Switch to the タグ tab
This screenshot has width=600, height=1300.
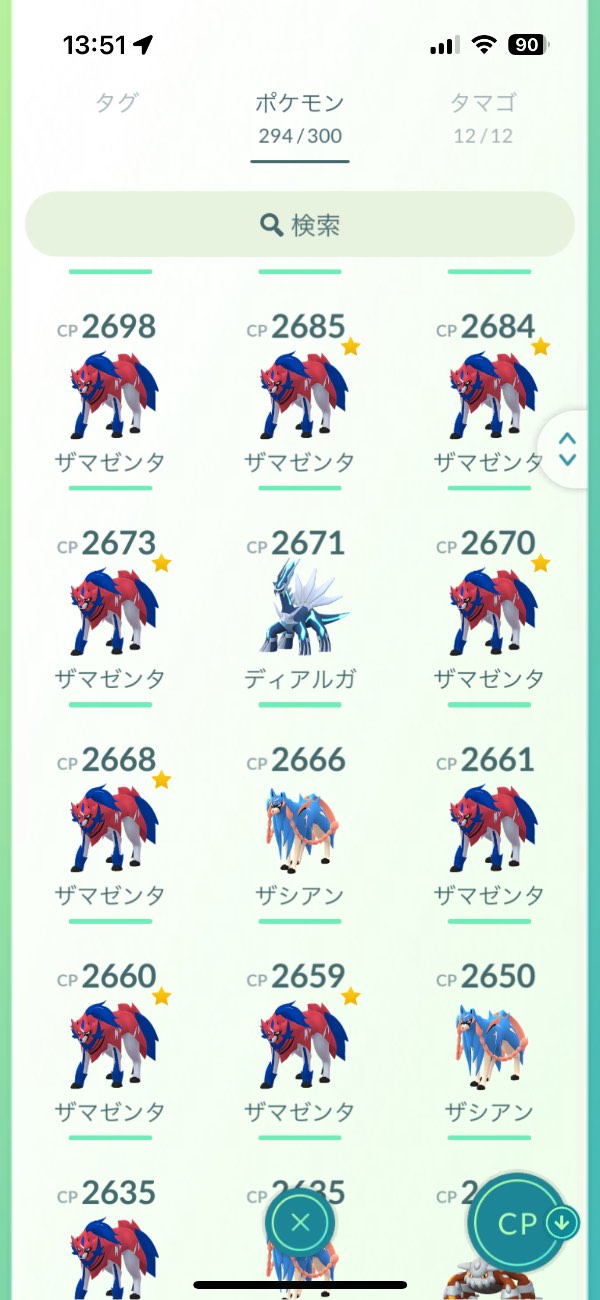coord(116,104)
